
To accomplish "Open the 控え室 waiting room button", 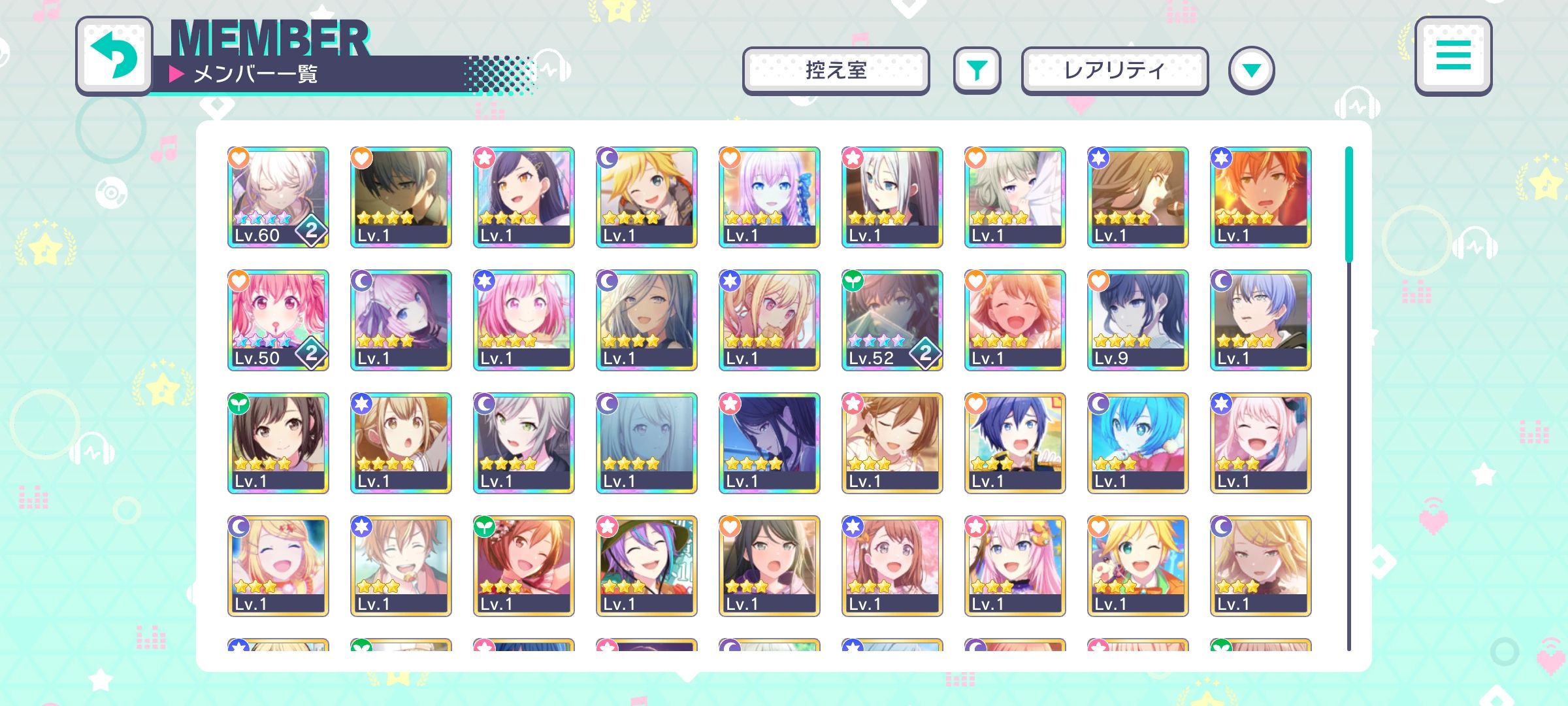I will [836, 71].
